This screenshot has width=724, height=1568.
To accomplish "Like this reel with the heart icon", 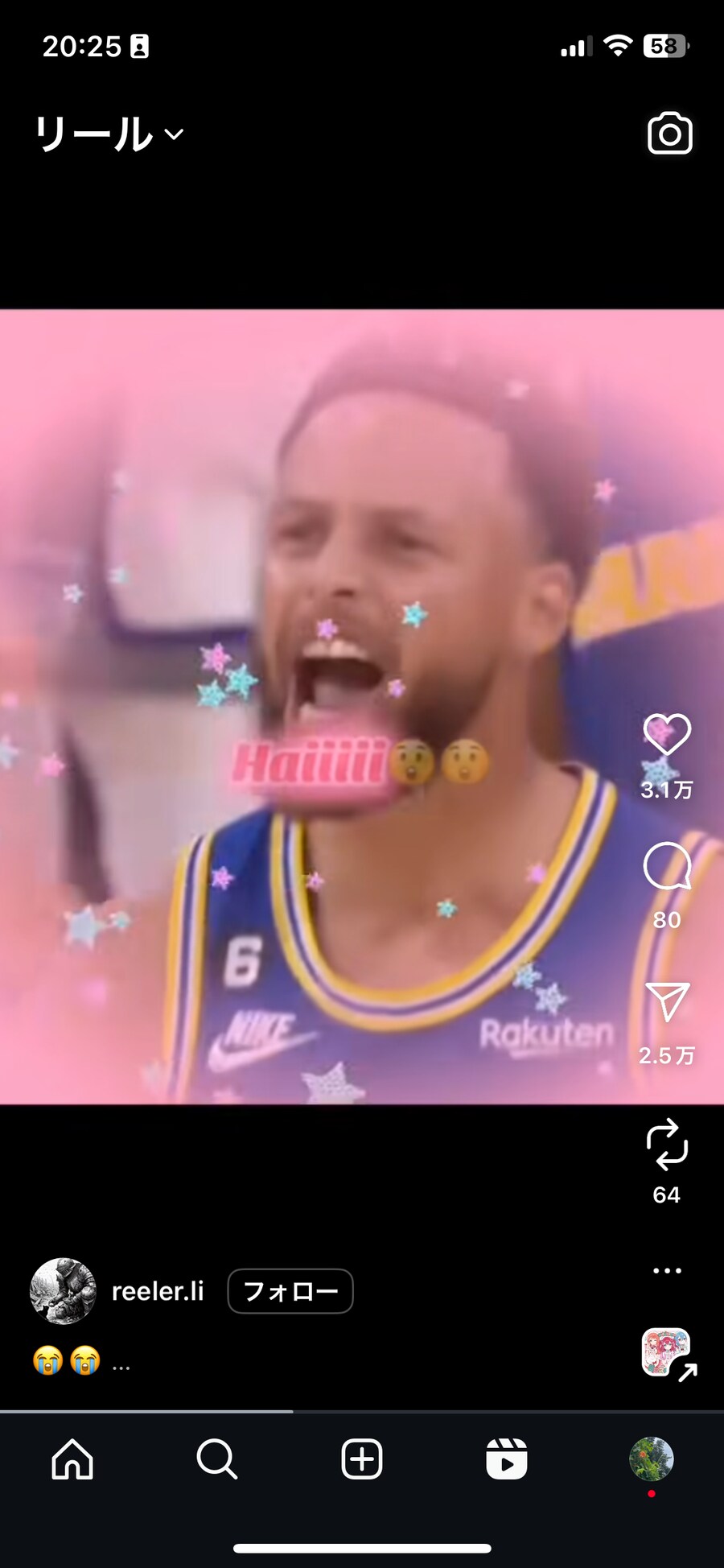I will coord(667,734).
